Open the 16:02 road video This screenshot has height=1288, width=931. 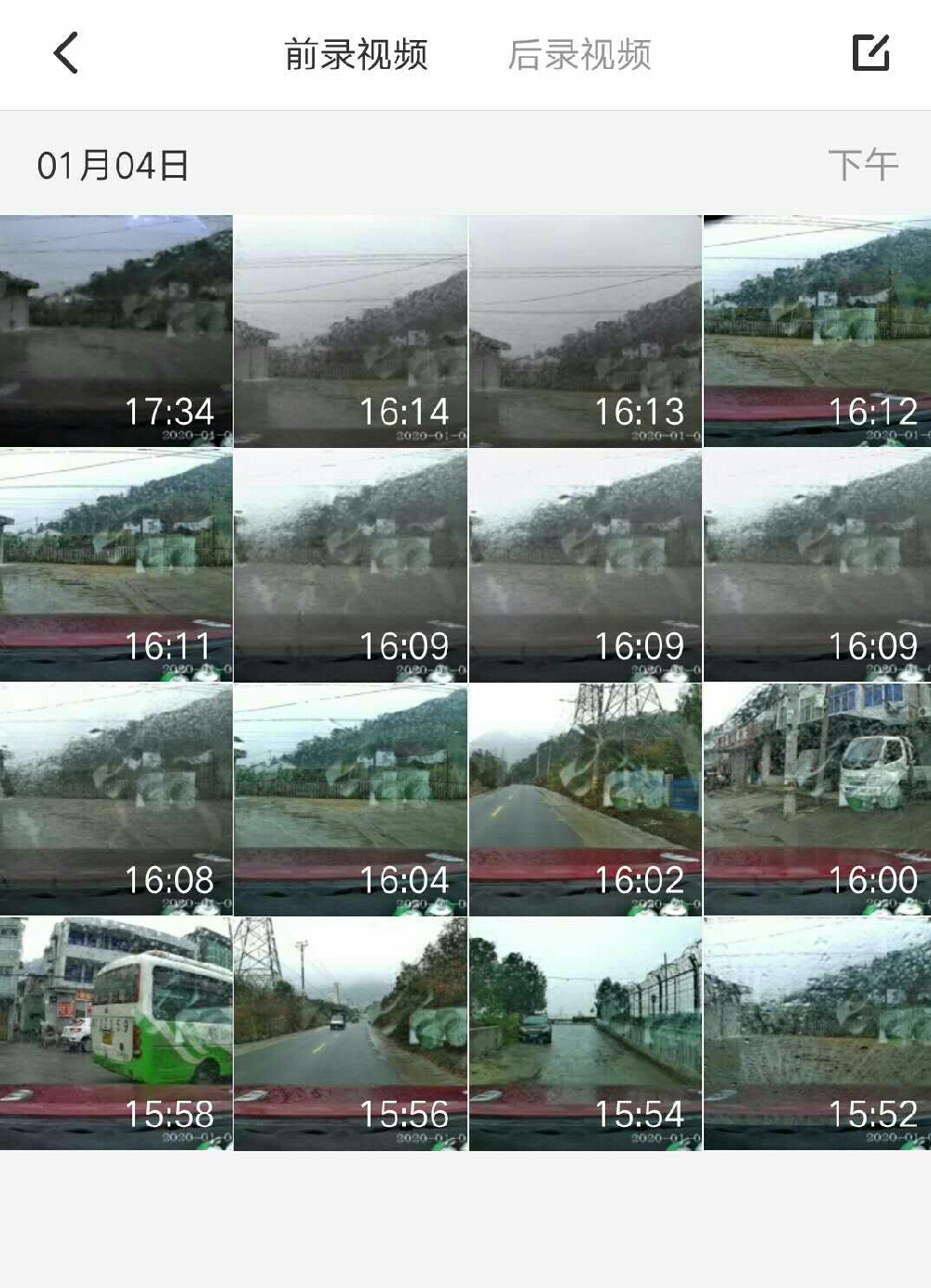[x=586, y=800]
